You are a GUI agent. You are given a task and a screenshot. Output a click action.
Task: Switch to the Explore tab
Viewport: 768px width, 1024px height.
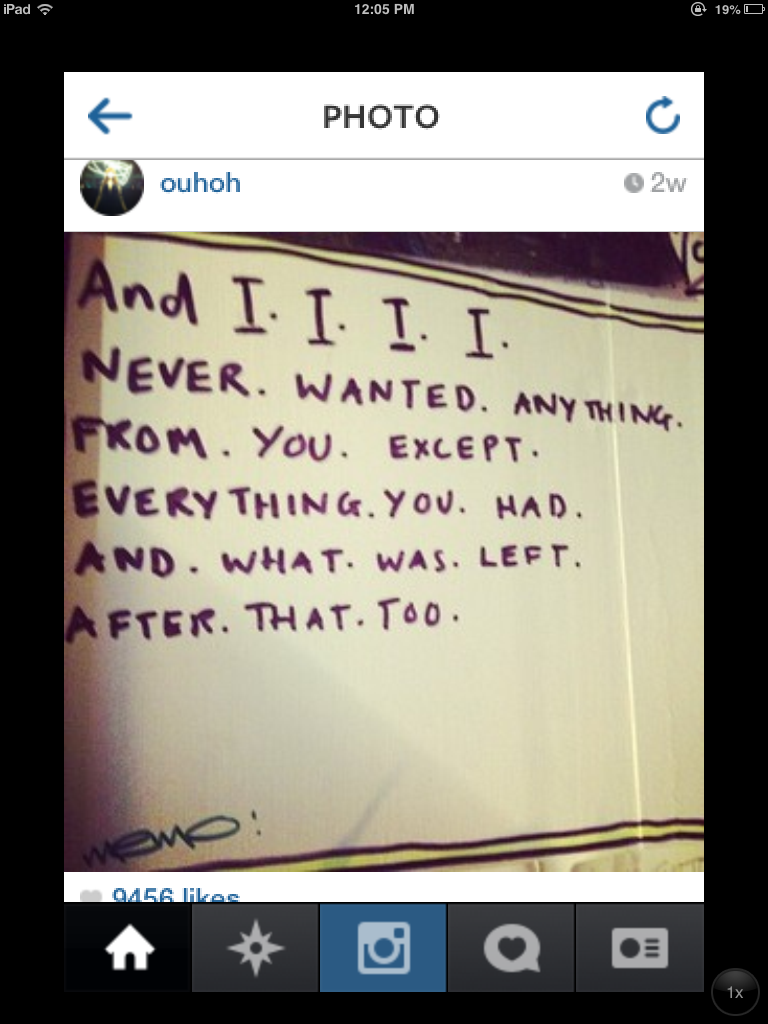(256, 948)
